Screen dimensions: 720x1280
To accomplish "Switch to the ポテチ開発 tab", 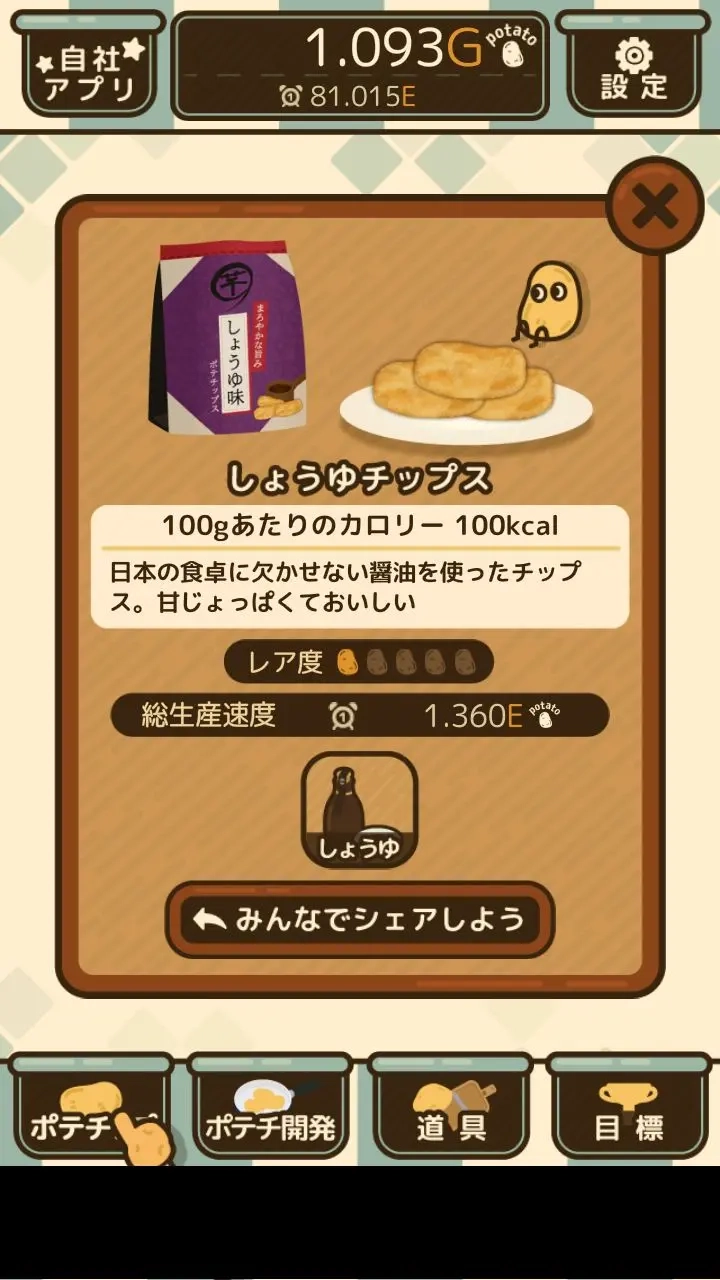I will click(270, 1110).
